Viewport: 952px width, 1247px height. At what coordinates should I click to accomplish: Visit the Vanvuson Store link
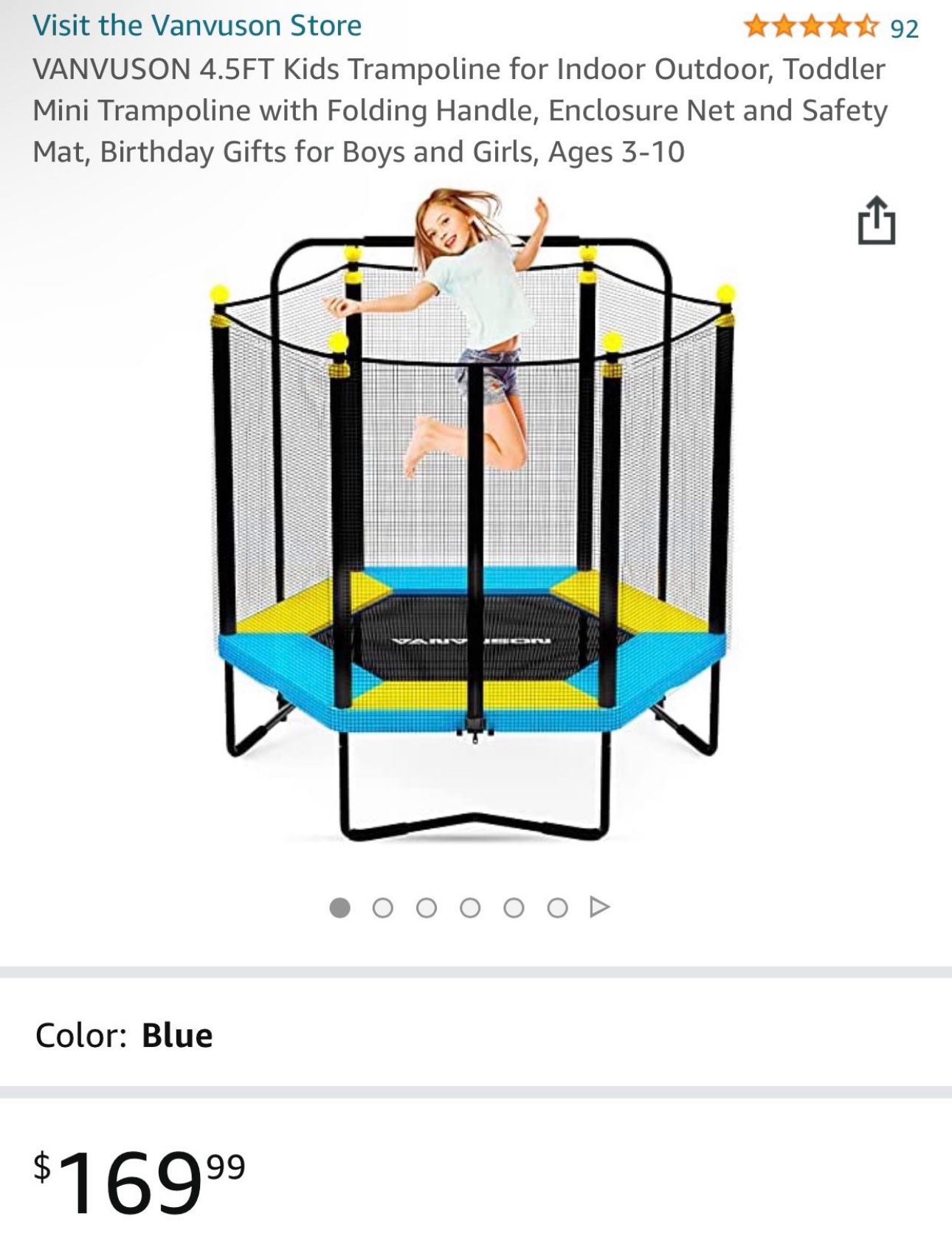pyautogui.click(x=197, y=26)
